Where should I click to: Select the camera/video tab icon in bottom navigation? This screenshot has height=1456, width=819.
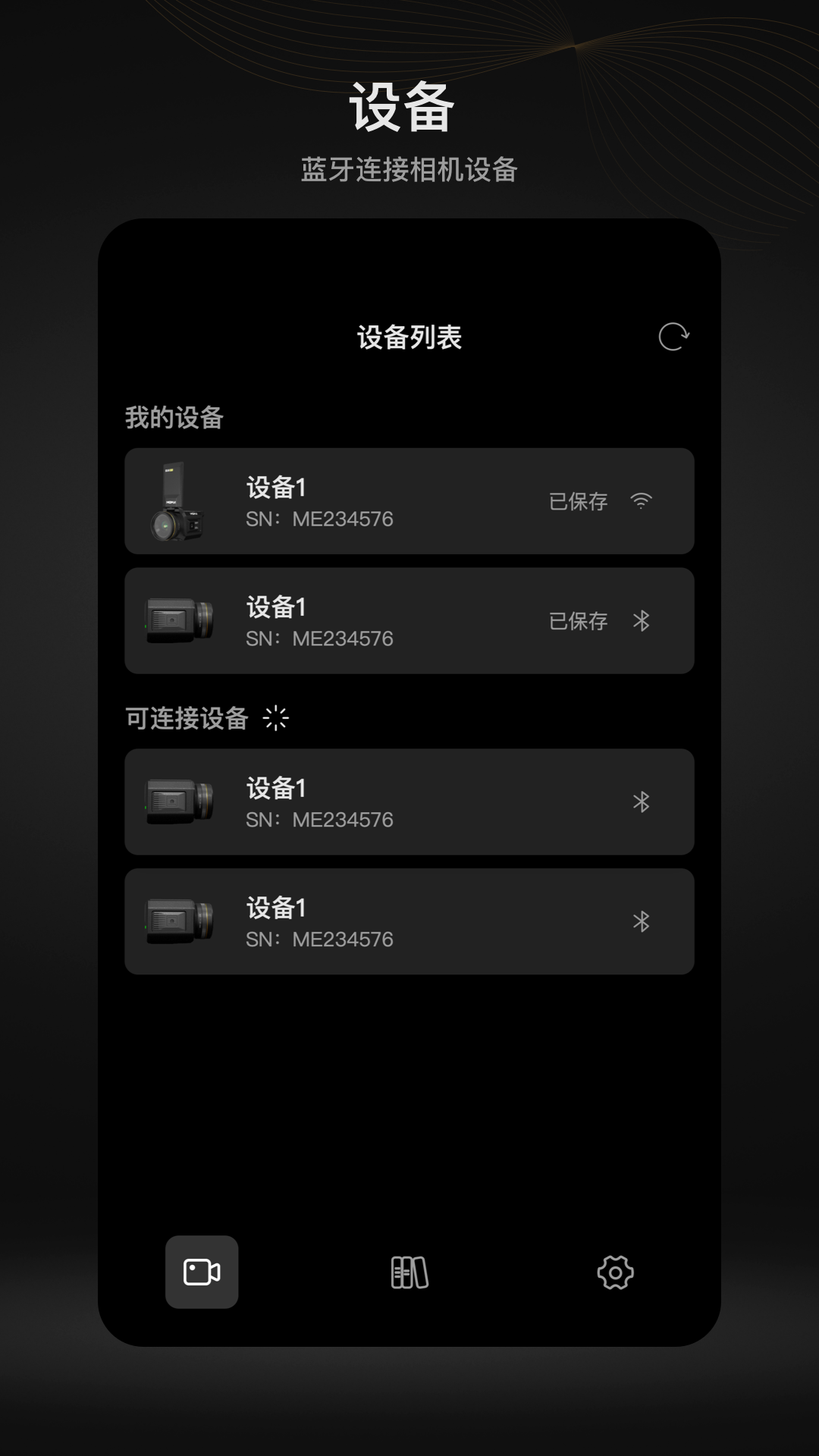click(203, 1273)
